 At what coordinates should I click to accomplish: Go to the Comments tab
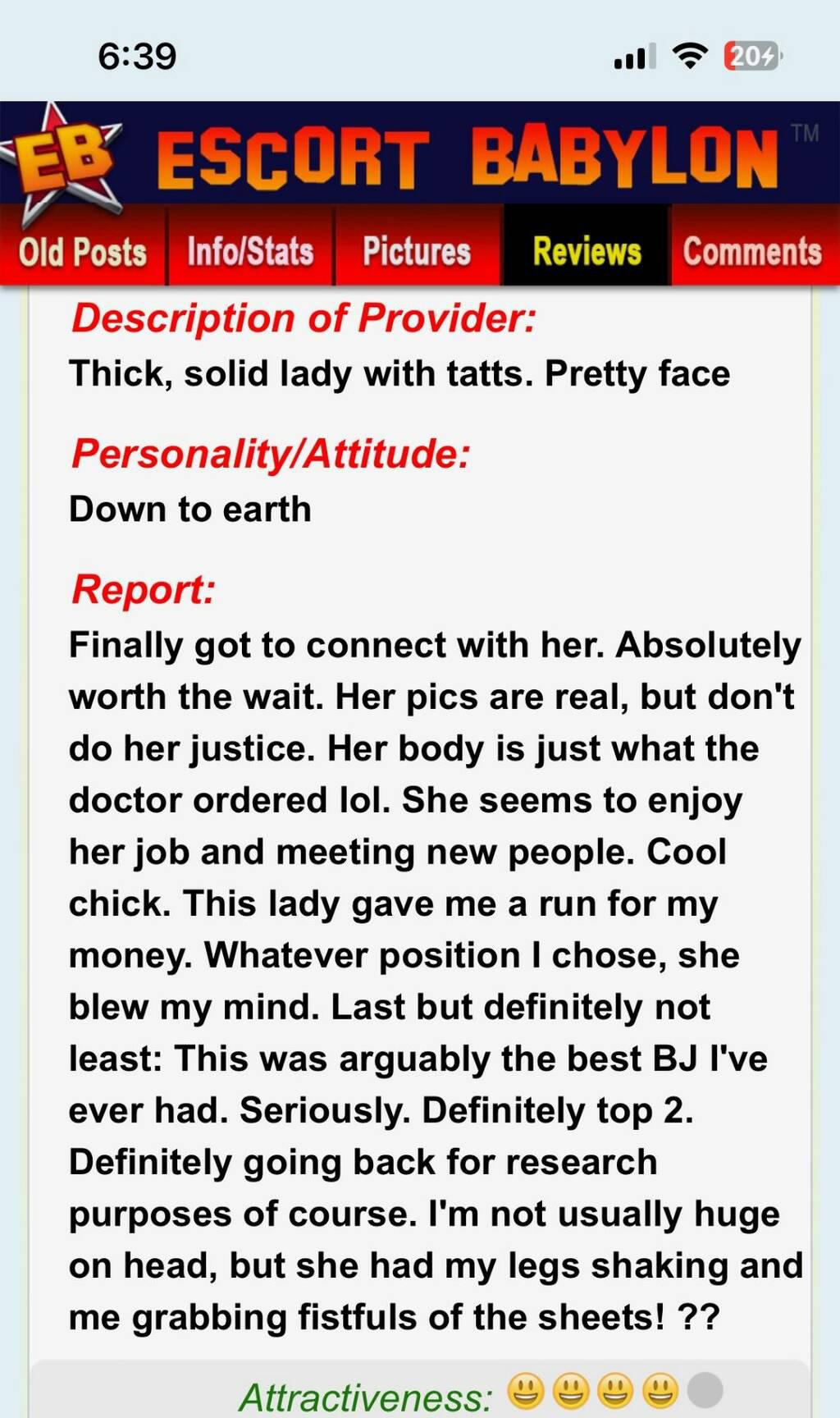(752, 251)
